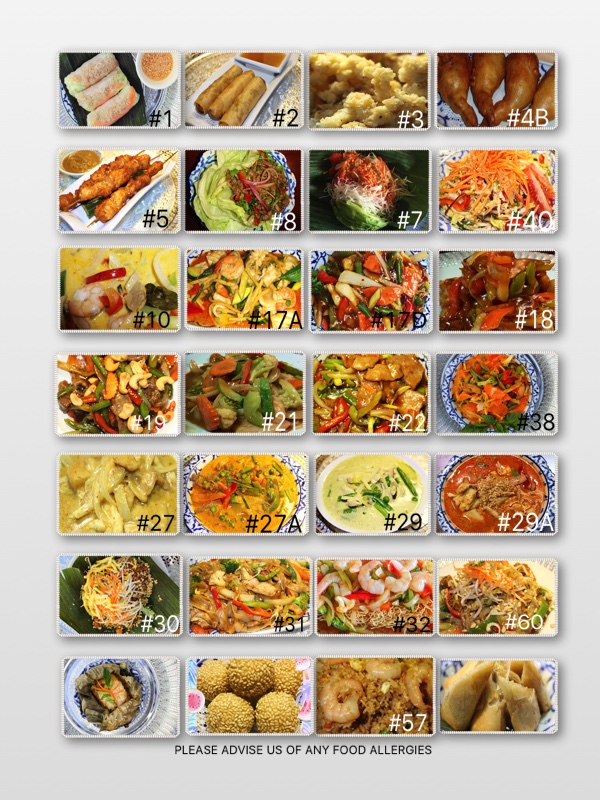Open menu item #38

pos(496,393)
